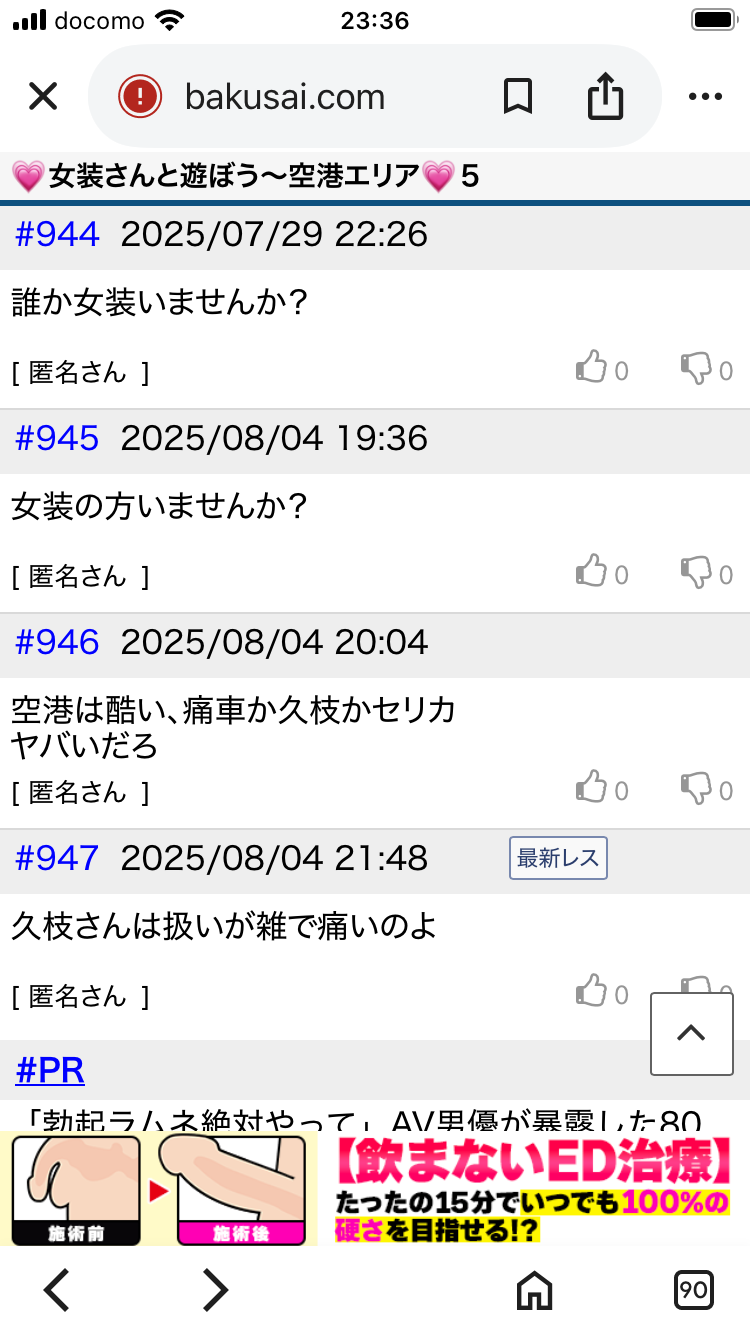Jump to top with the up-arrow button
The width and height of the screenshot is (750, 1334).
point(691,1034)
